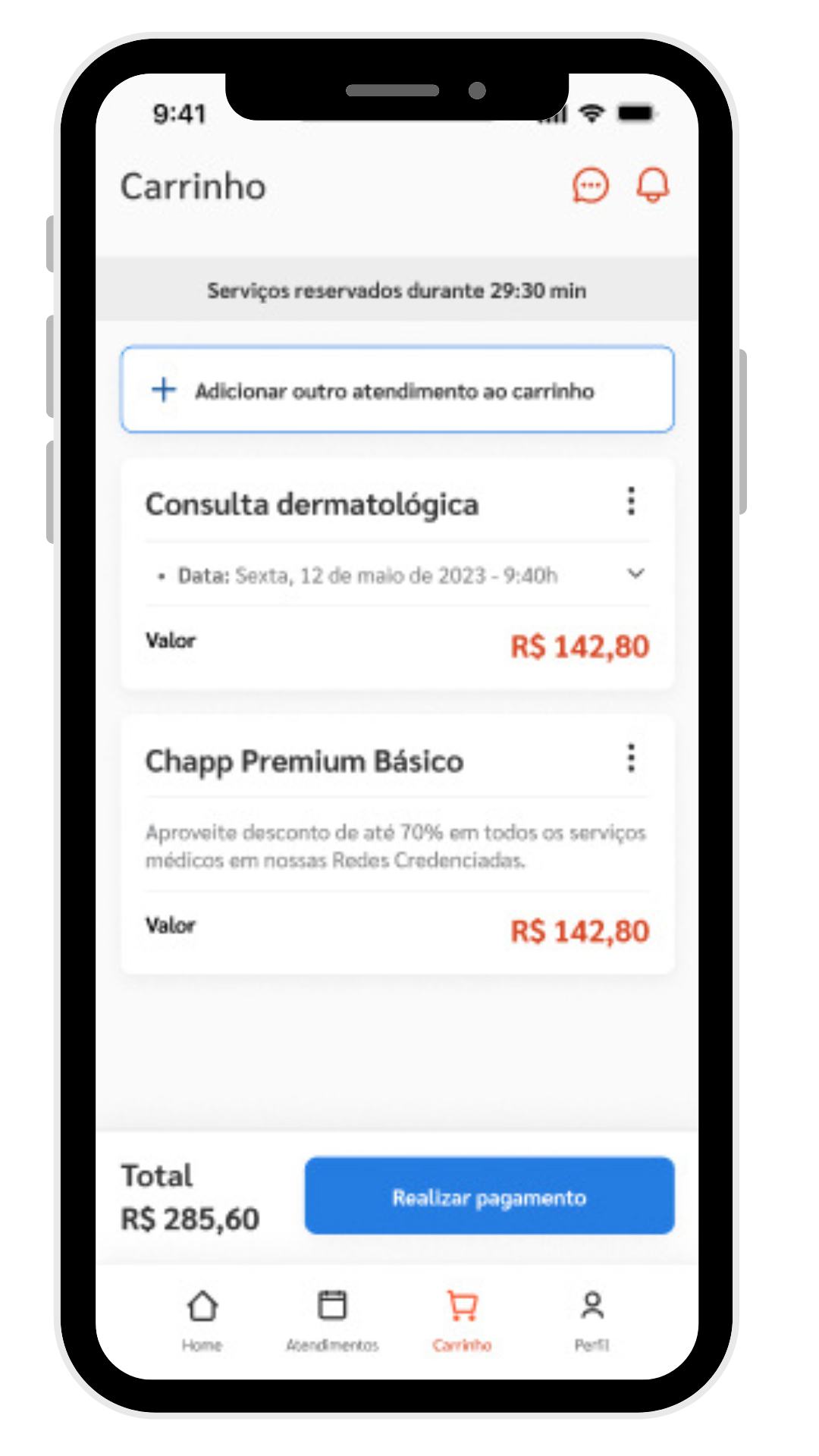Tap Realizar pagamento button
This screenshot has height=1456, width=819.
click(489, 1196)
